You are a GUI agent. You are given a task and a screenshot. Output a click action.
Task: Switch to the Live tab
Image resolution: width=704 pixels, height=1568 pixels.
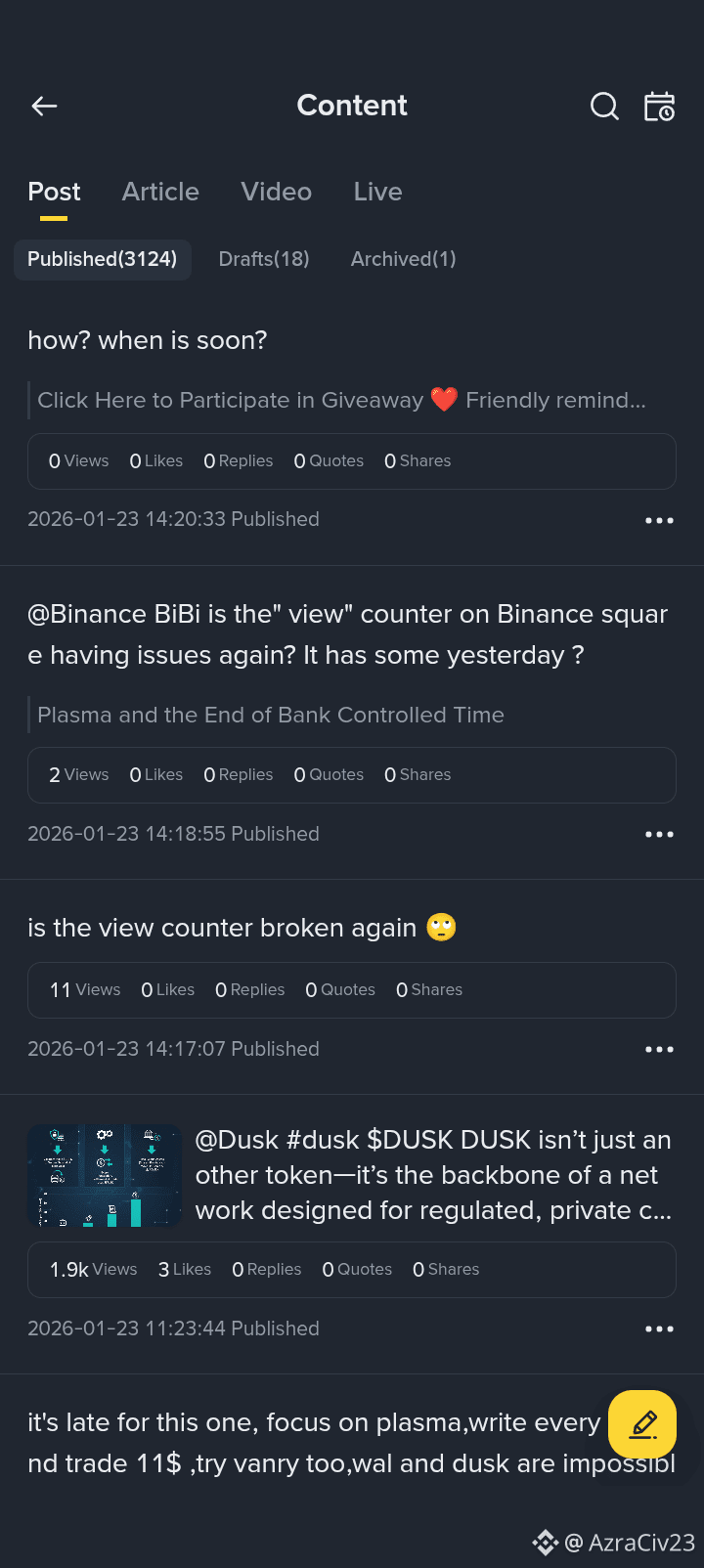(377, 192)
